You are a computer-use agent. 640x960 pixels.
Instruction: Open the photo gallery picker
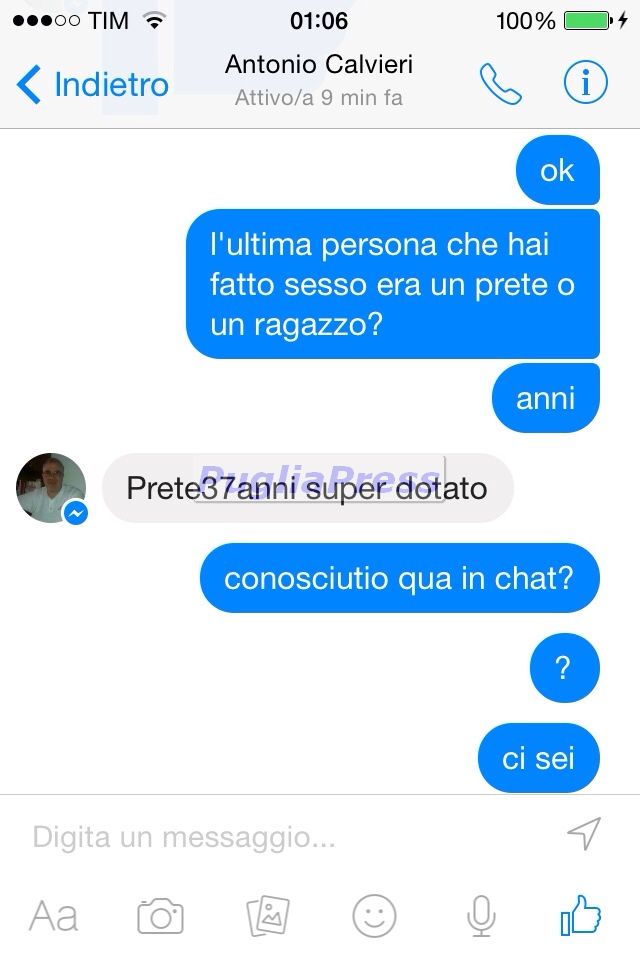[268, 915]
